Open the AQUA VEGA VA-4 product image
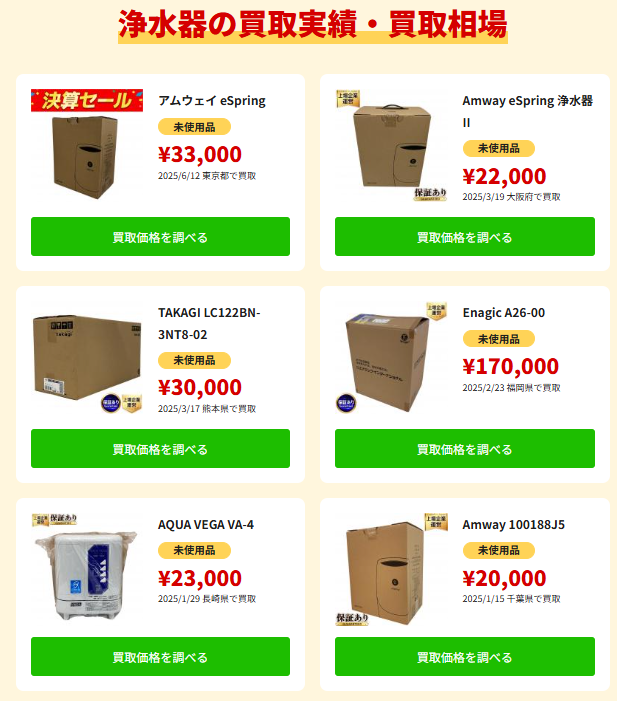The height and width of the screenshot is (701, 617). (x=85, y=570)
